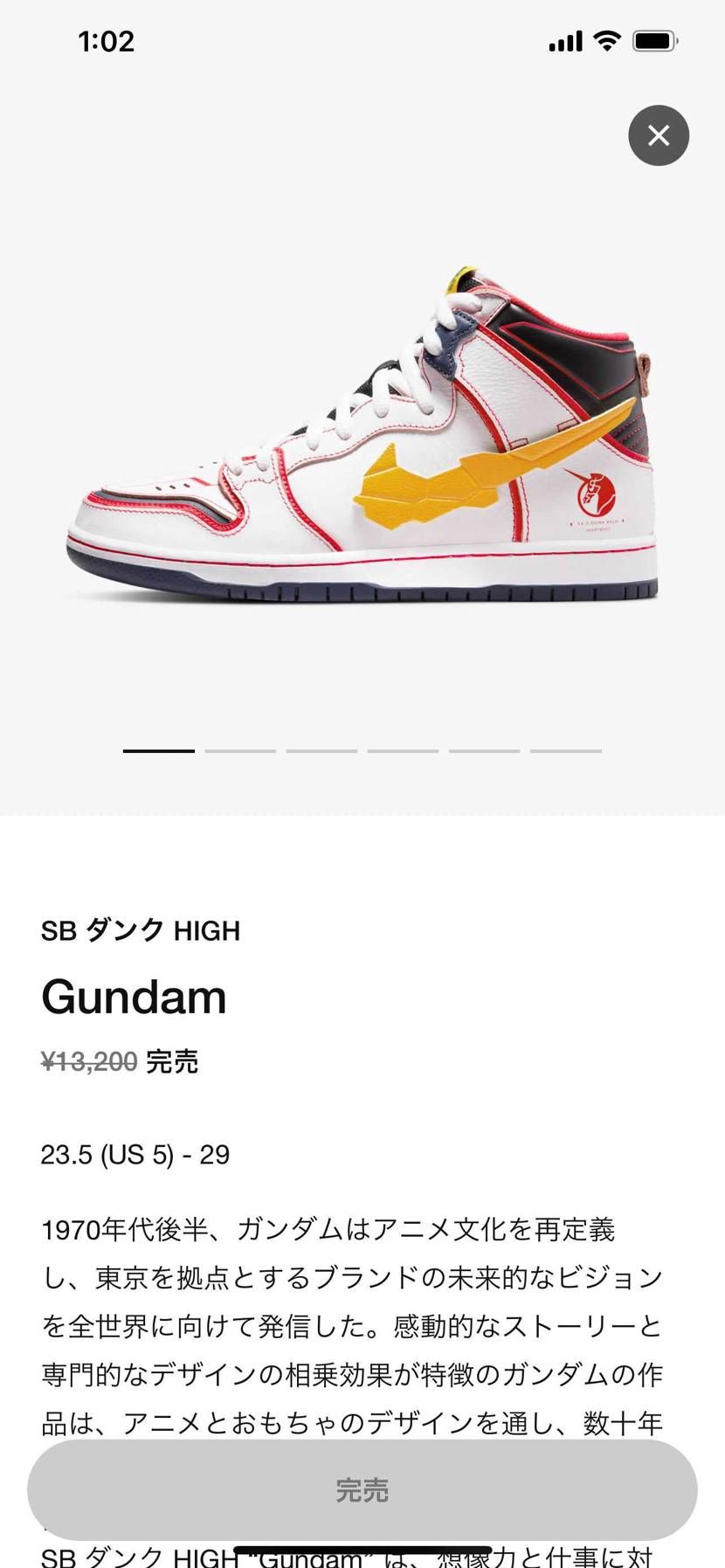Tap the Gundam product title
This screenshot has height=1568, width=725.
point(133,996)
